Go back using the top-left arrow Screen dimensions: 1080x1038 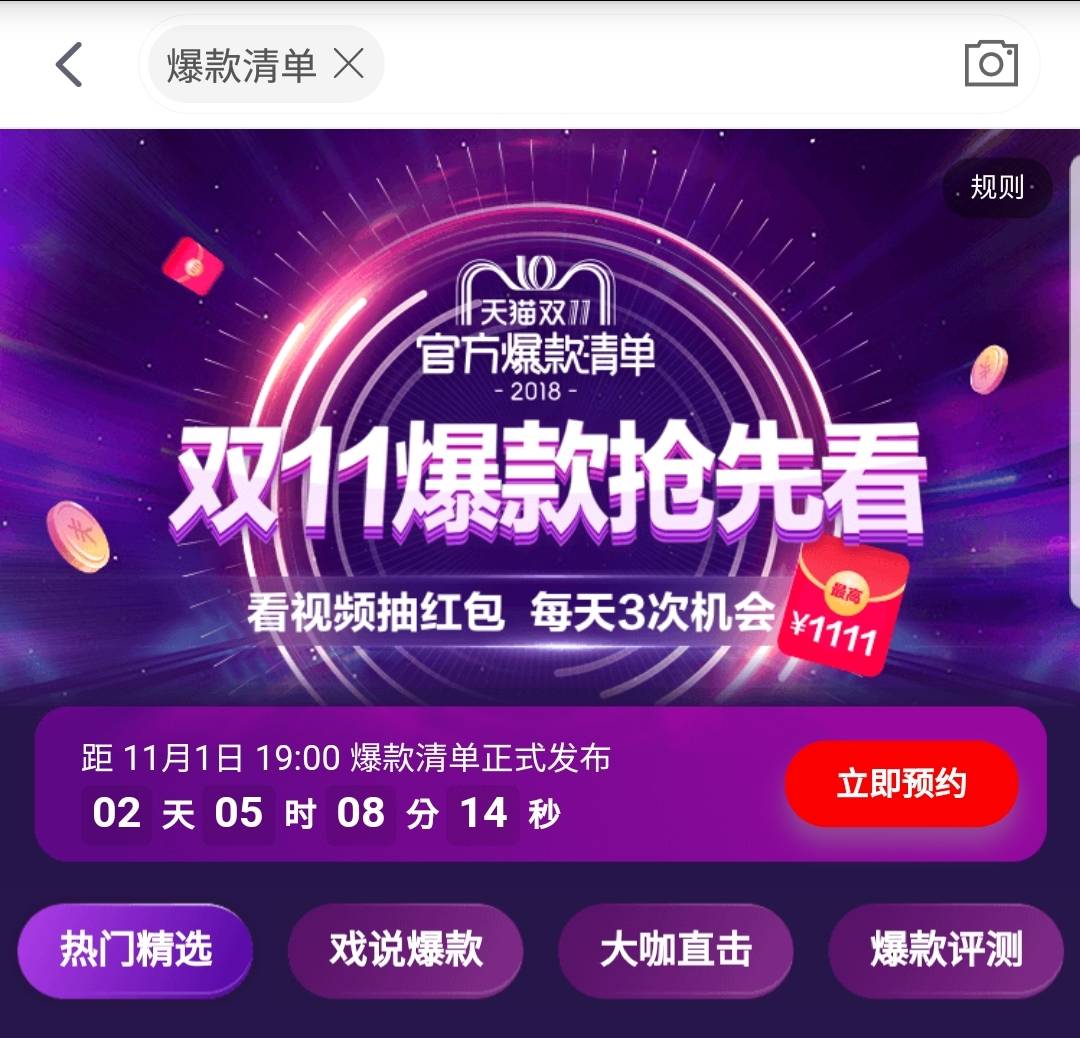point(69,65)
